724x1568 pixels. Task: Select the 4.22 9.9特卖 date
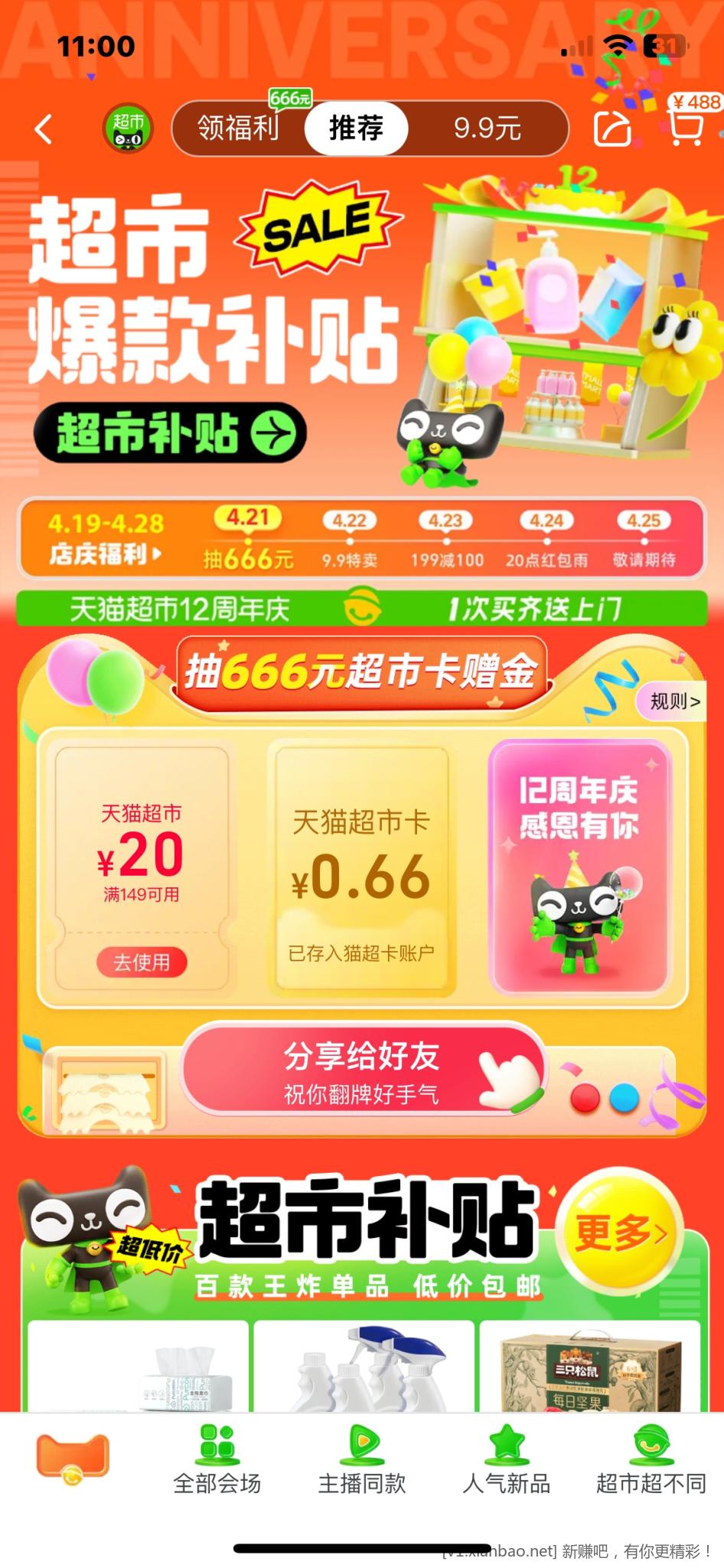click(350, 540)
